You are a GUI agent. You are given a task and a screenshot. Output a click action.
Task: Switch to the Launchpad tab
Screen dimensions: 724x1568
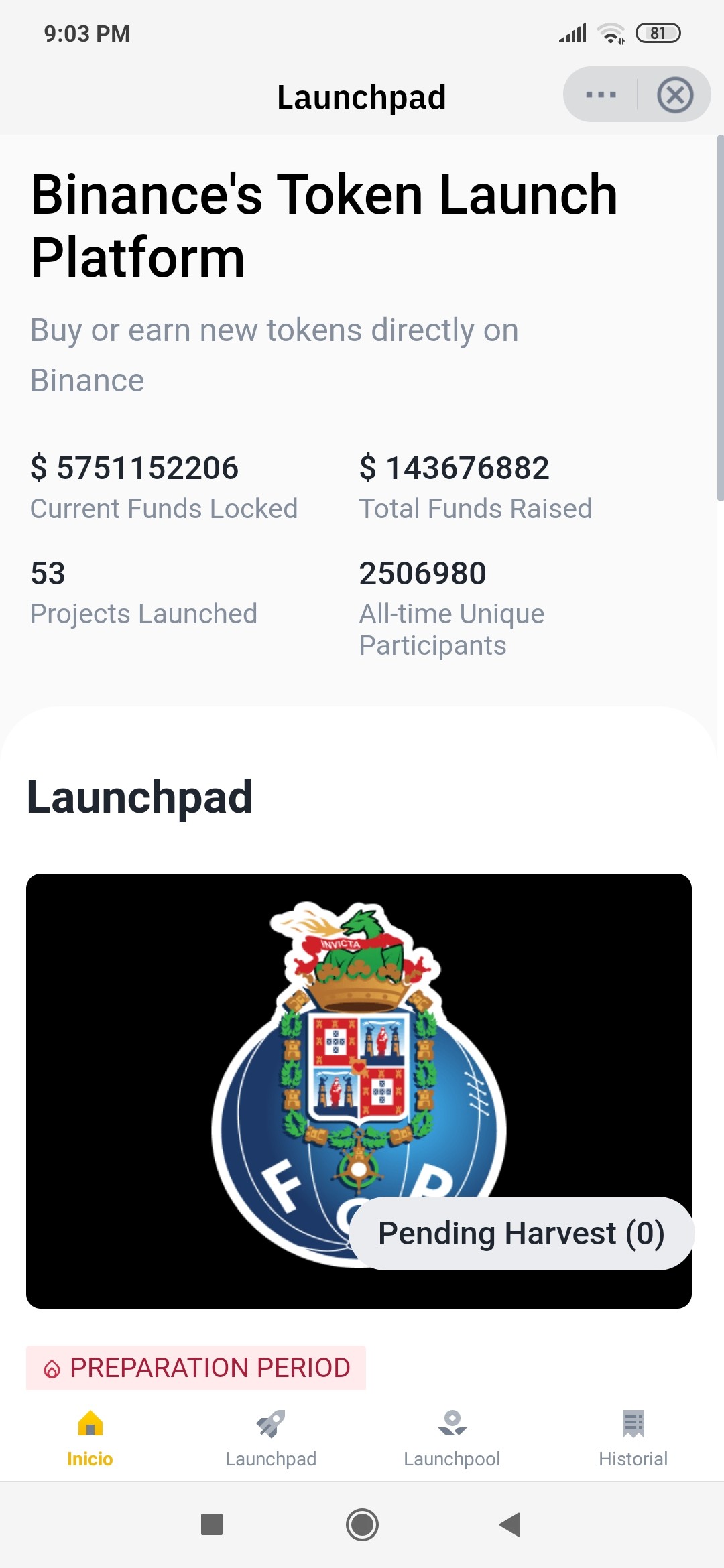[271, 1439]
